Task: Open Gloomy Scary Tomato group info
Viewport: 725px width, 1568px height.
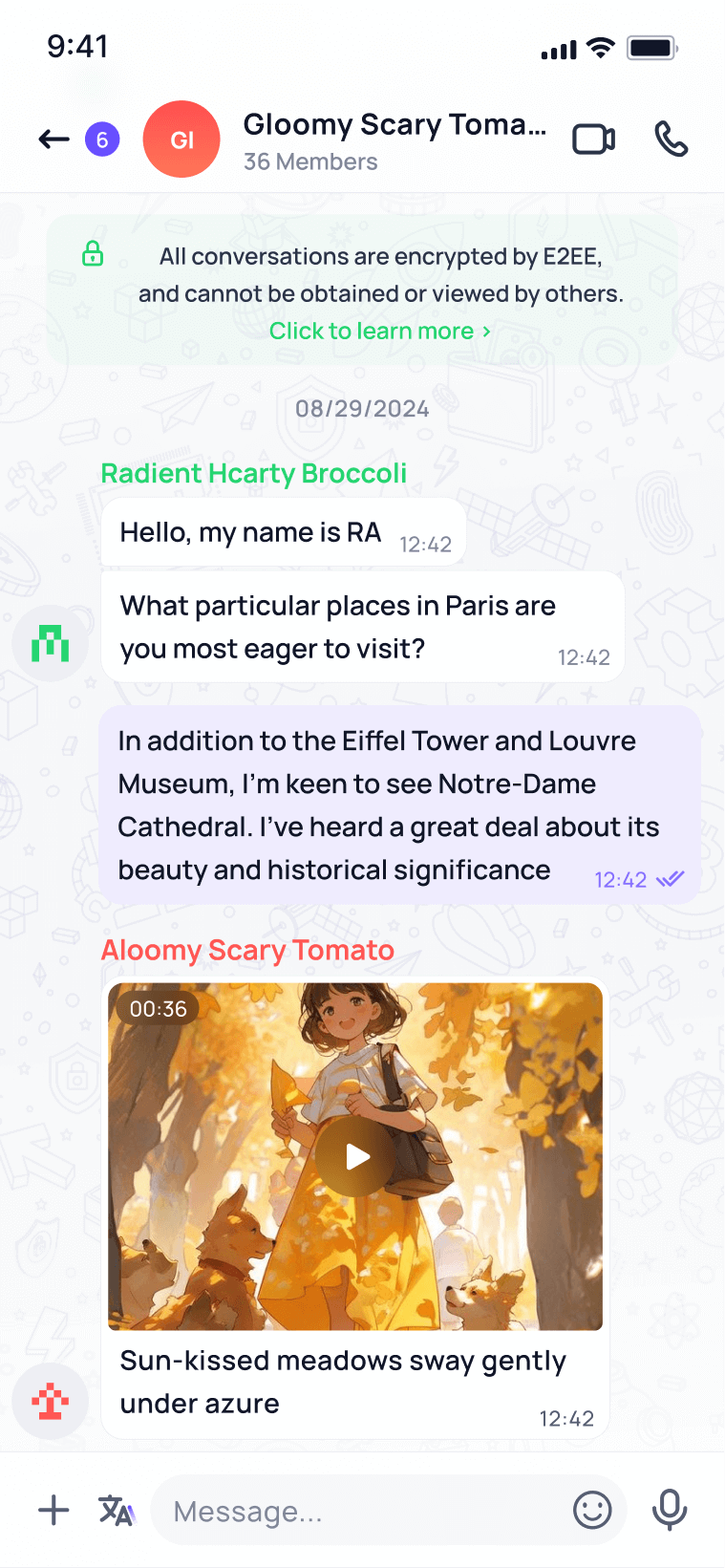Action: coord(394,140)
